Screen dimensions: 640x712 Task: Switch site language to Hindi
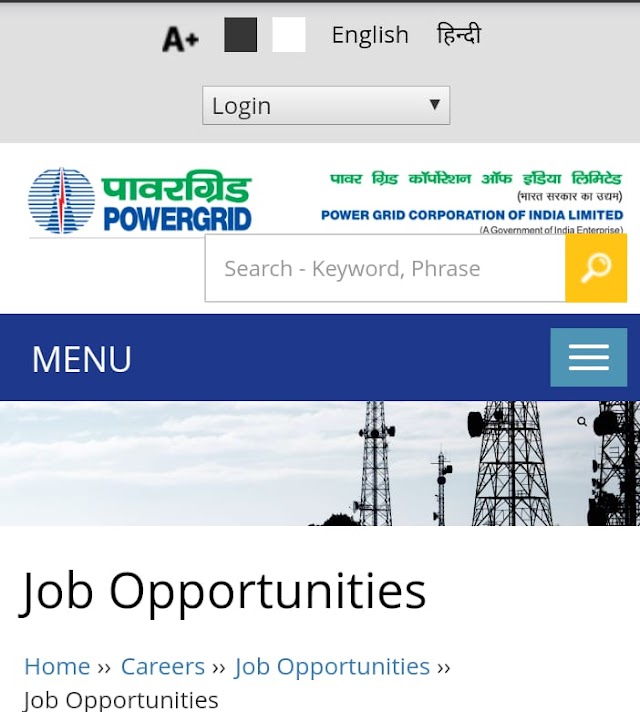click(459, 35)
